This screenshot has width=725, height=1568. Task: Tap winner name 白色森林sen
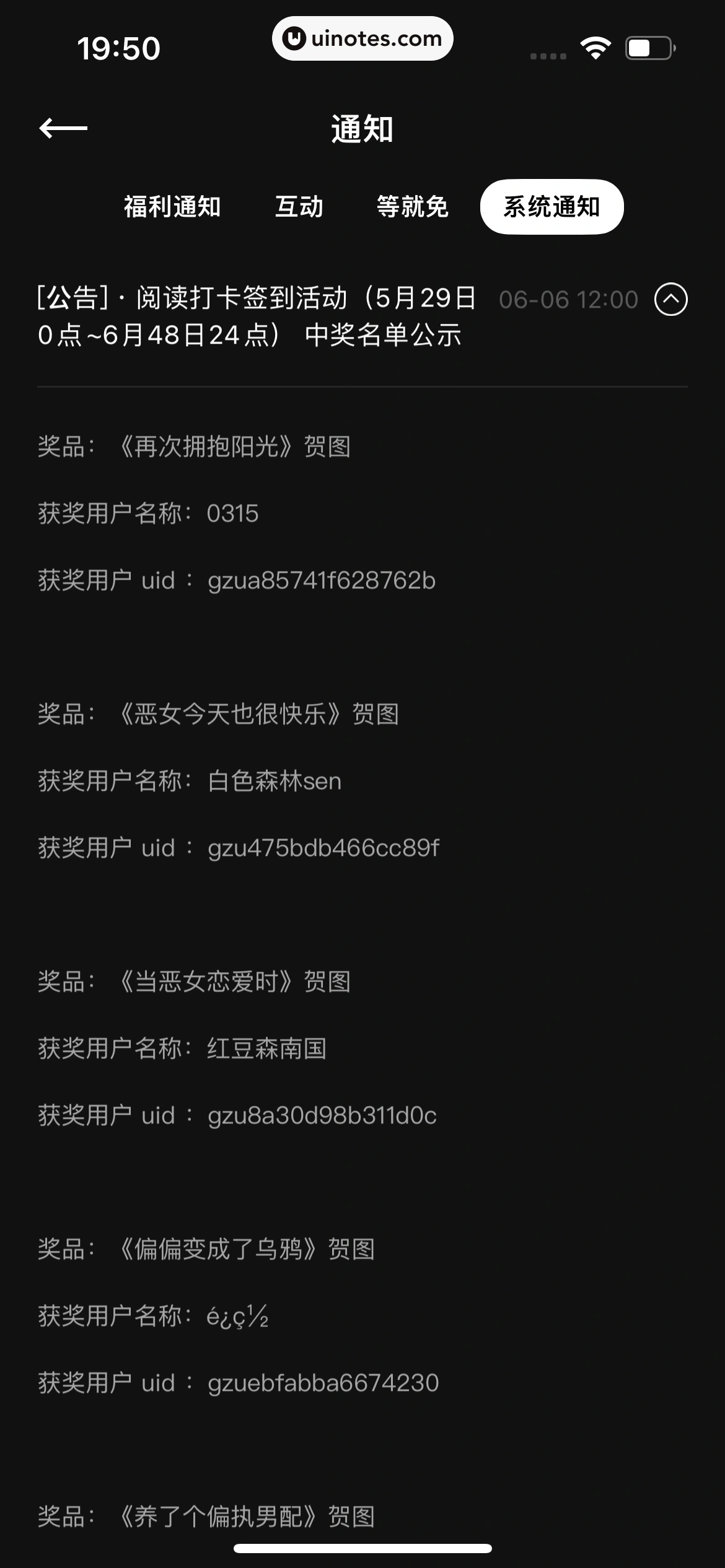[x=275, y=781]
